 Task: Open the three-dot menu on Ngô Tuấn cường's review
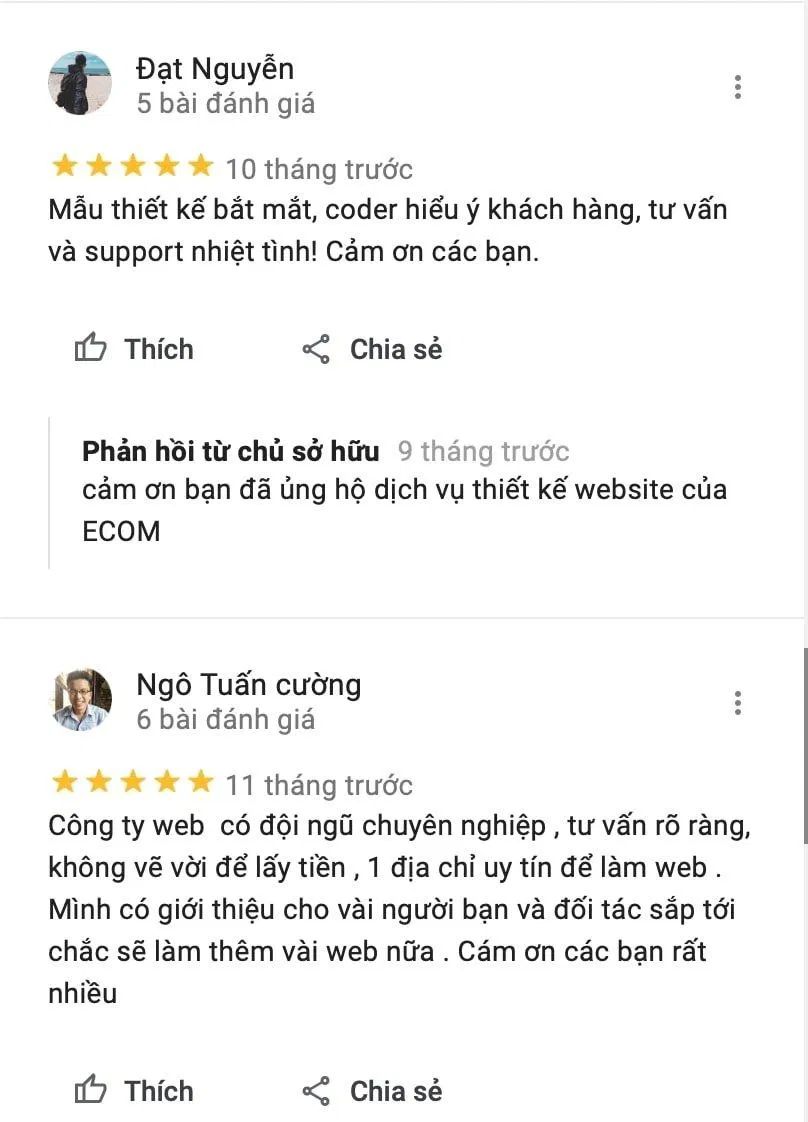(737, 702)
